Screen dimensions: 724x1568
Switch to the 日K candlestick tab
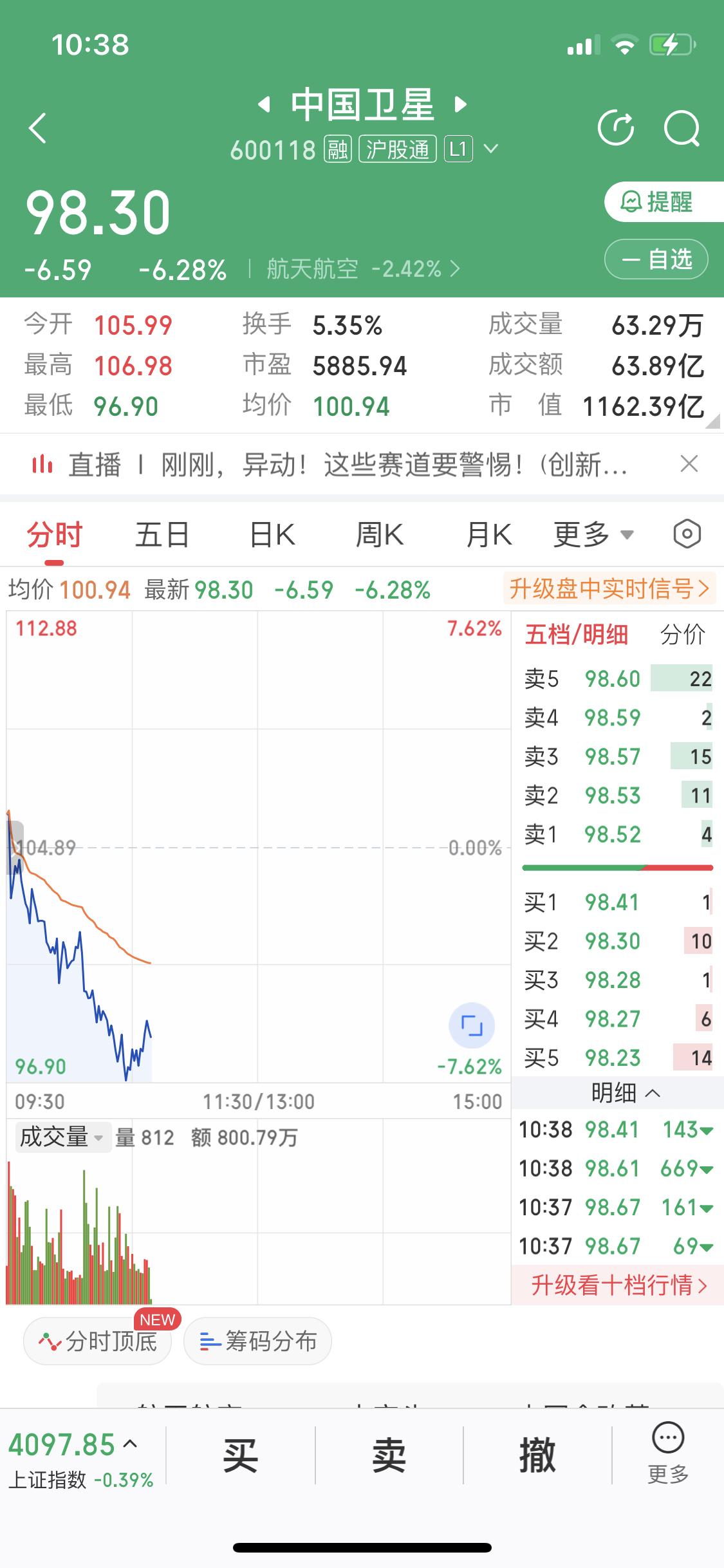(x=271, y=534)
